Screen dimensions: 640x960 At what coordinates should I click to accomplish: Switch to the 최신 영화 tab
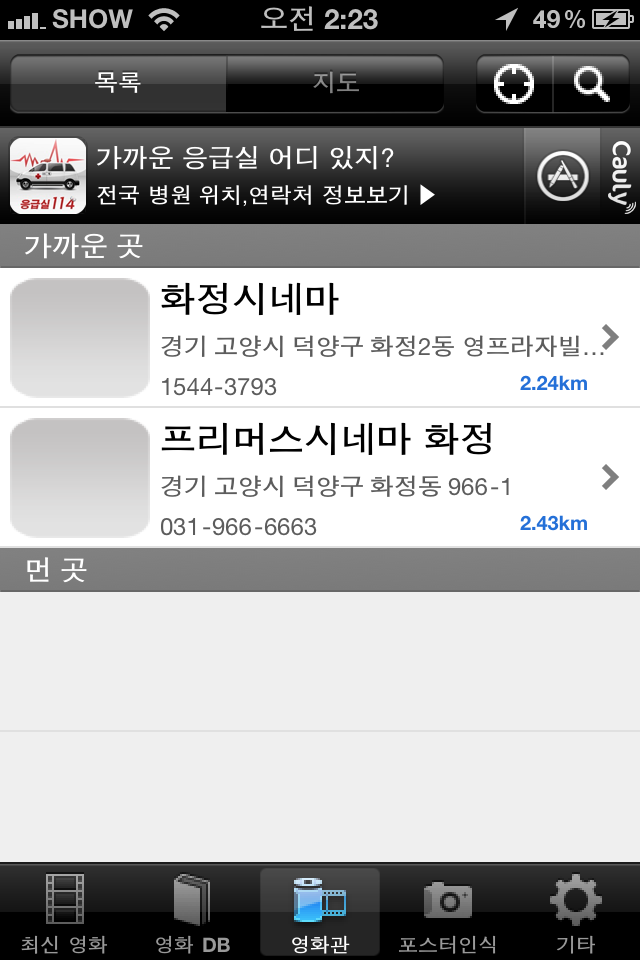[x=64, y=912]
